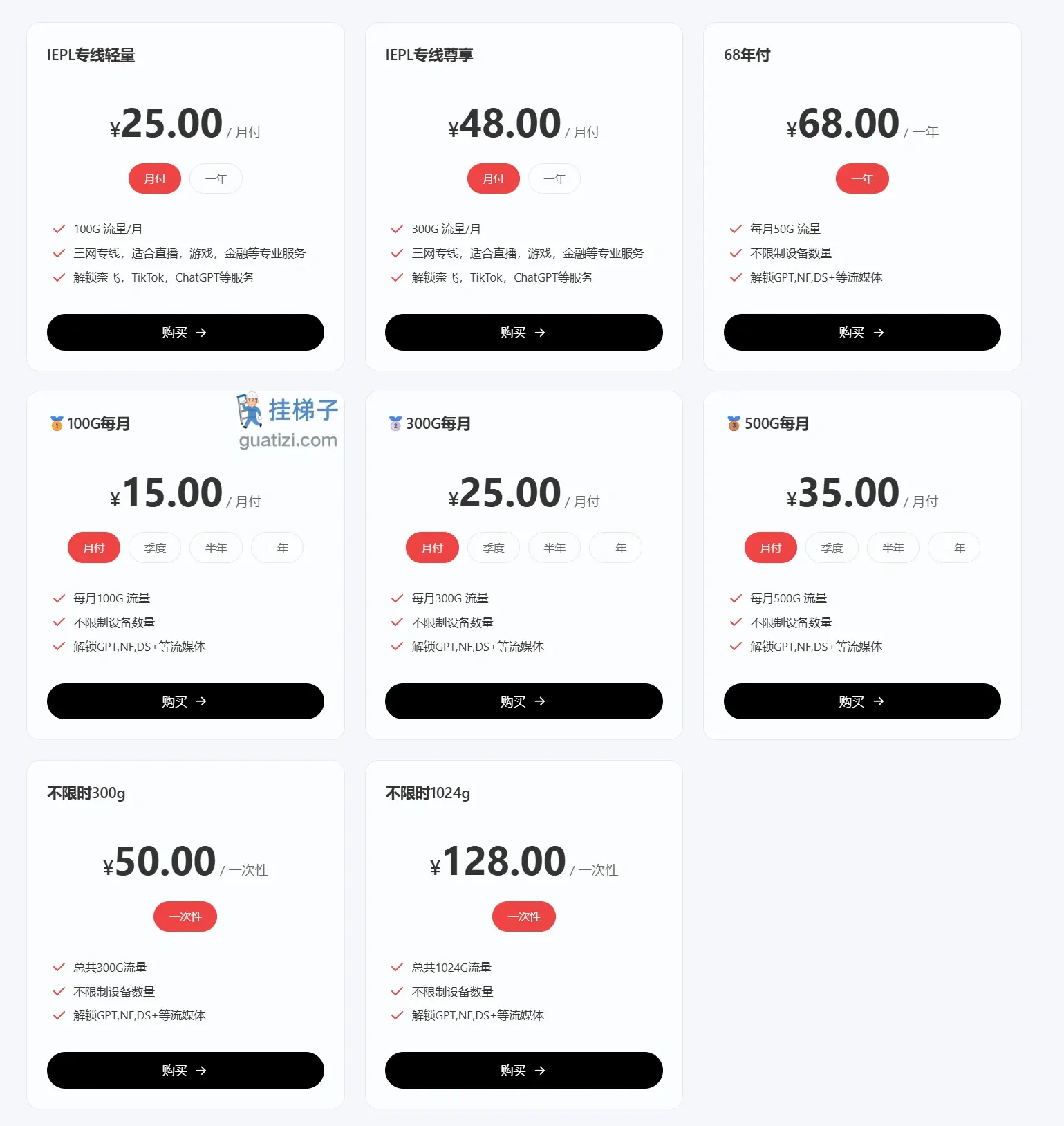
Task: Select 一年 billing for IEPL专线轻量
Action: click(216, 178)
